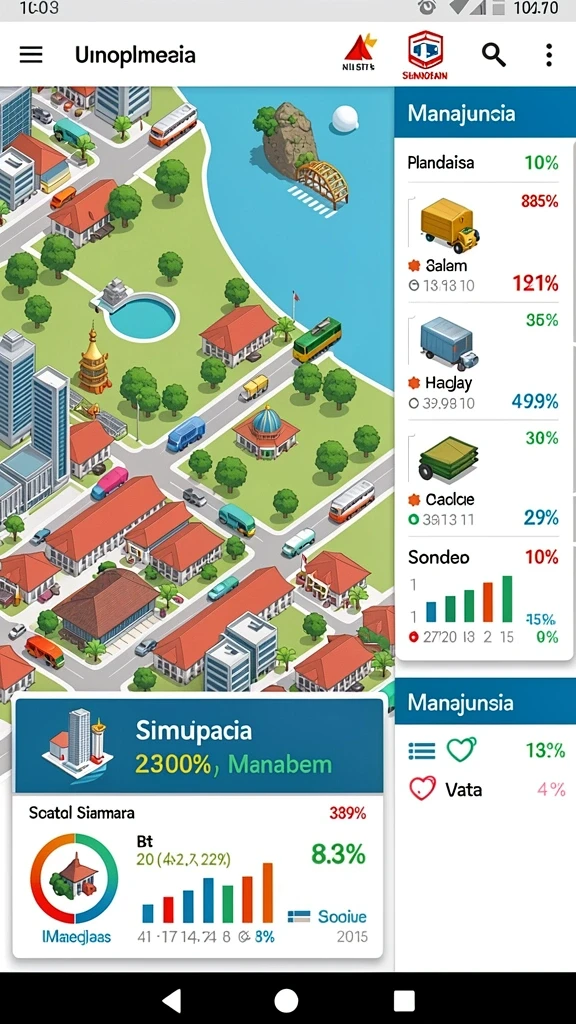Tap the red hexagon badge icon in app bar
The width and height of the screenshot is (576, 1024).
click(425, 55)
